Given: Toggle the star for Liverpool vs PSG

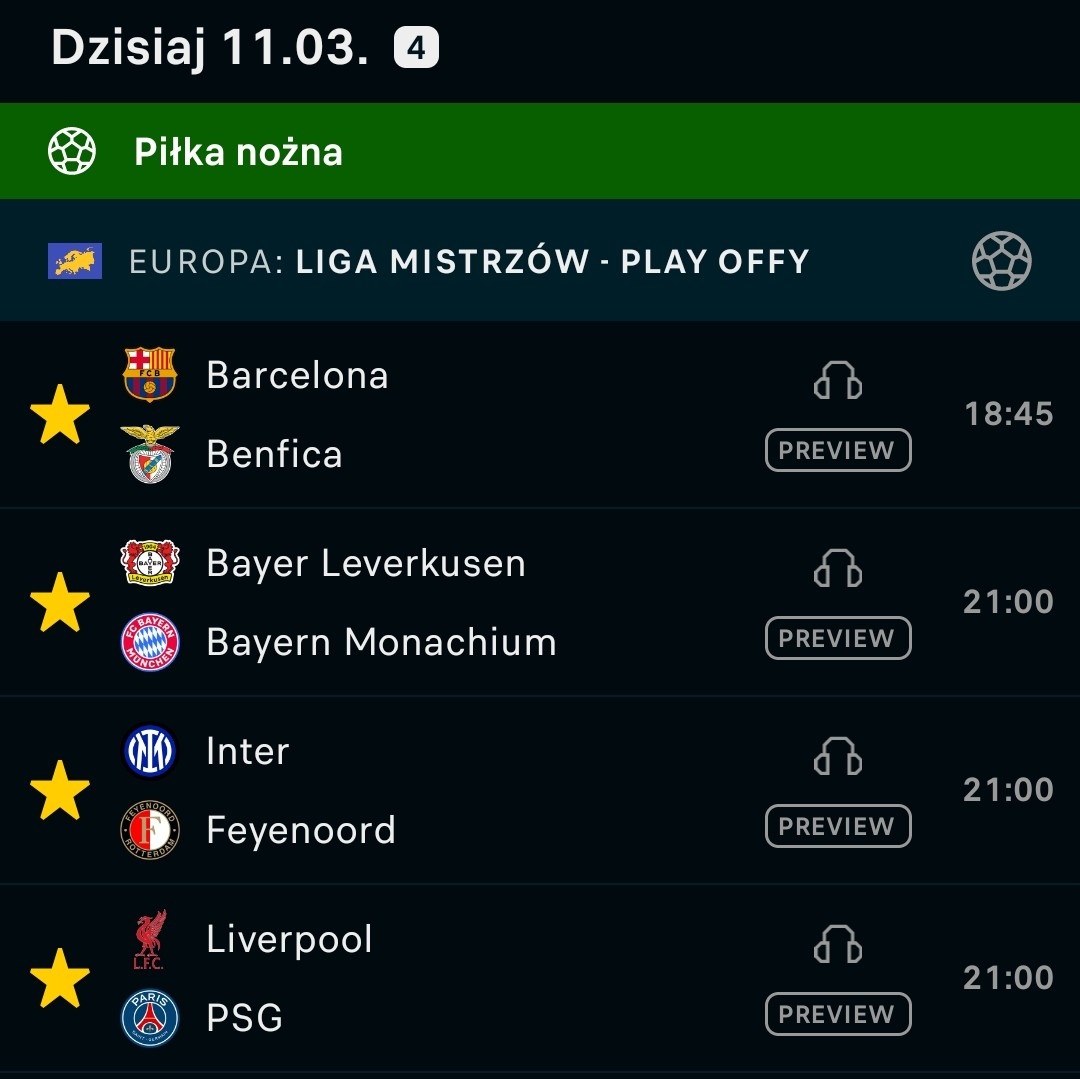Looking at the screenshot, I should tap(60, 979).
